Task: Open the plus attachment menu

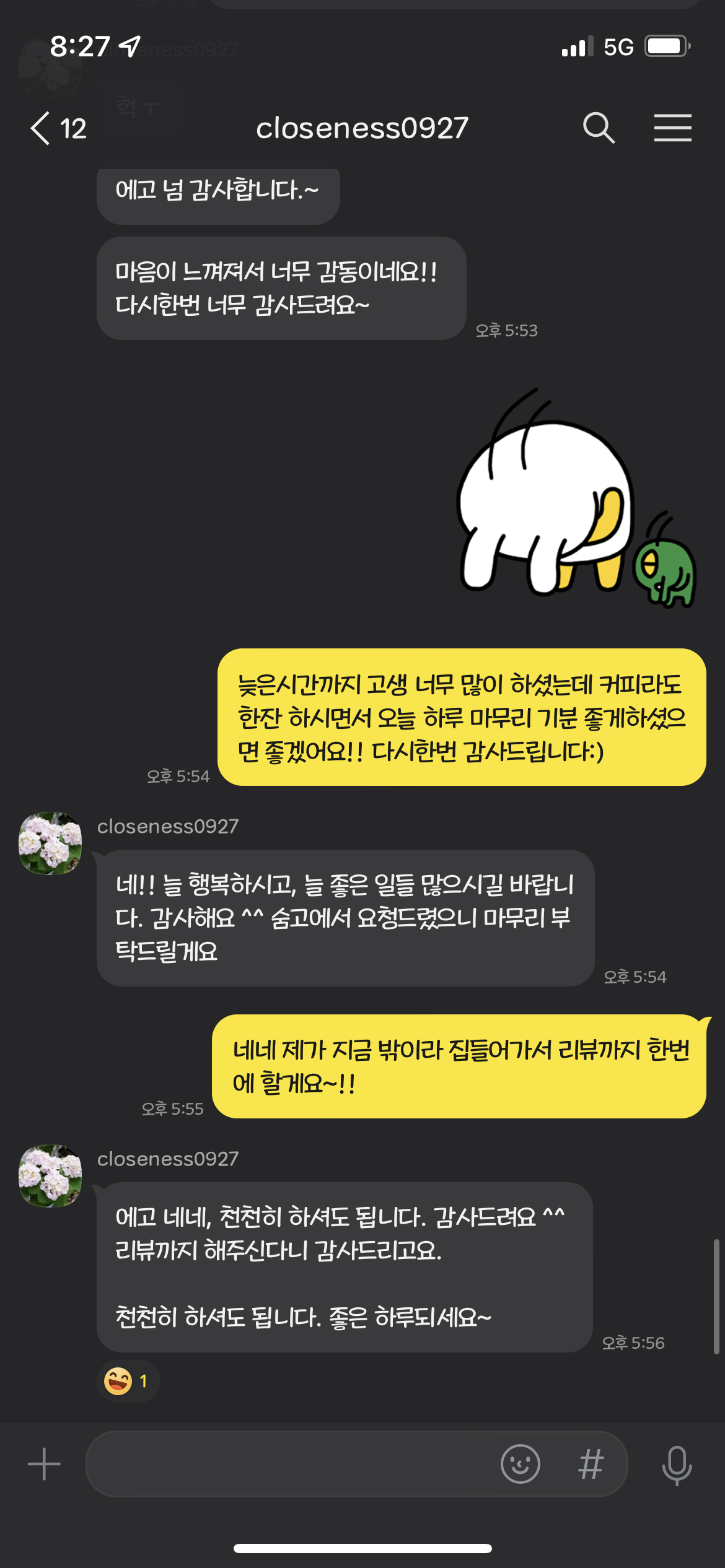Action: (44, 1464)
